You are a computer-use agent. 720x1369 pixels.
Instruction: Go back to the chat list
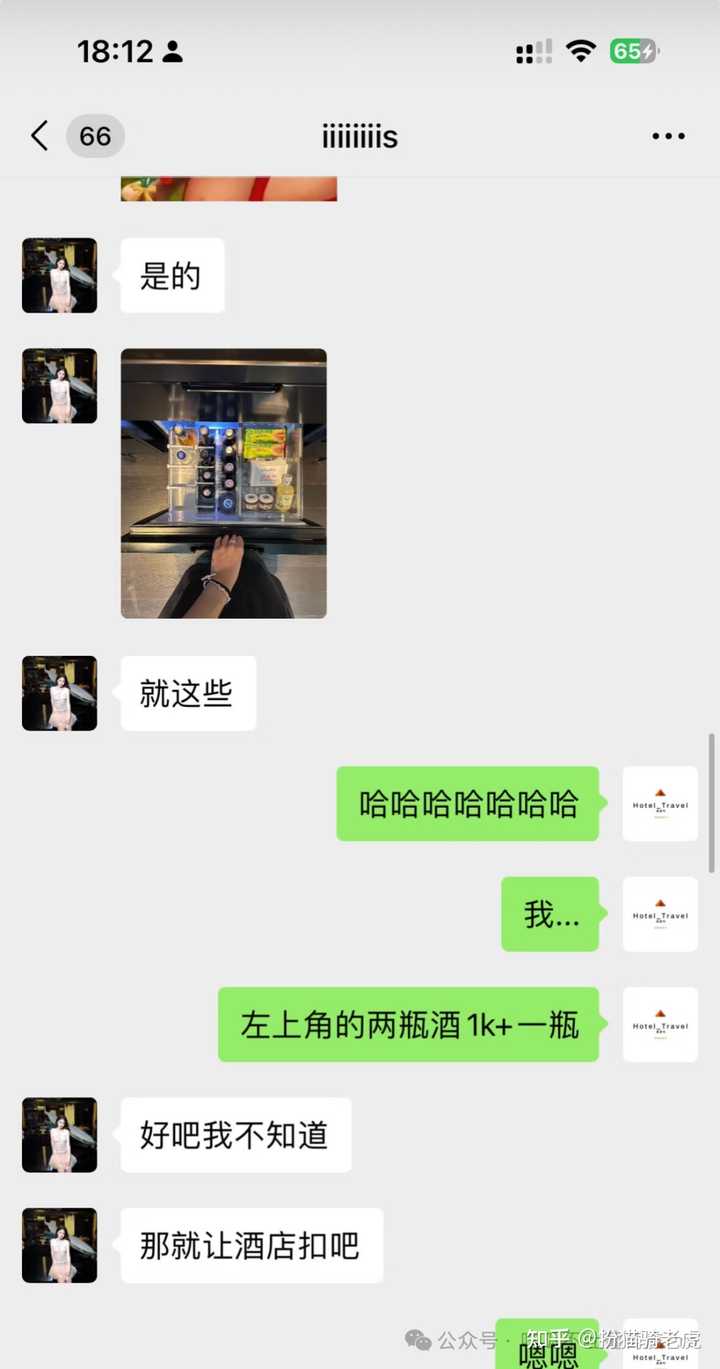coord(40,136)
